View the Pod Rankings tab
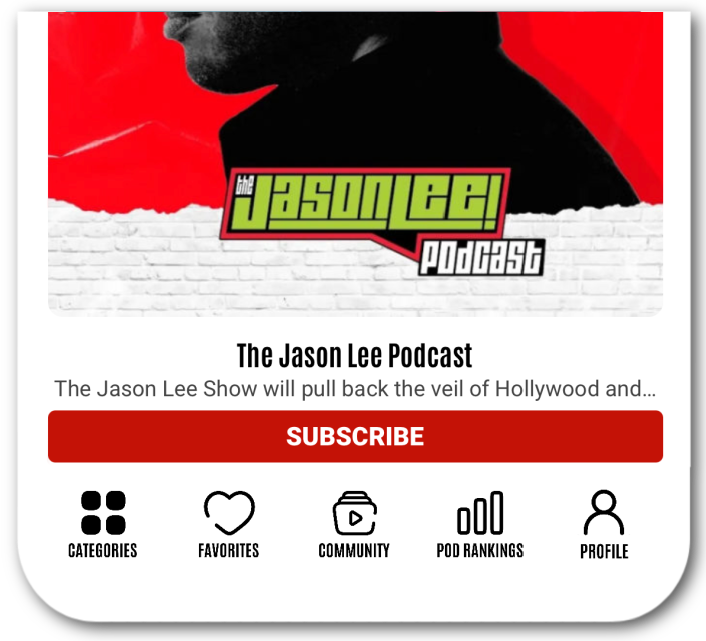The height and width of the screenshot is (641, 706). 480,524
